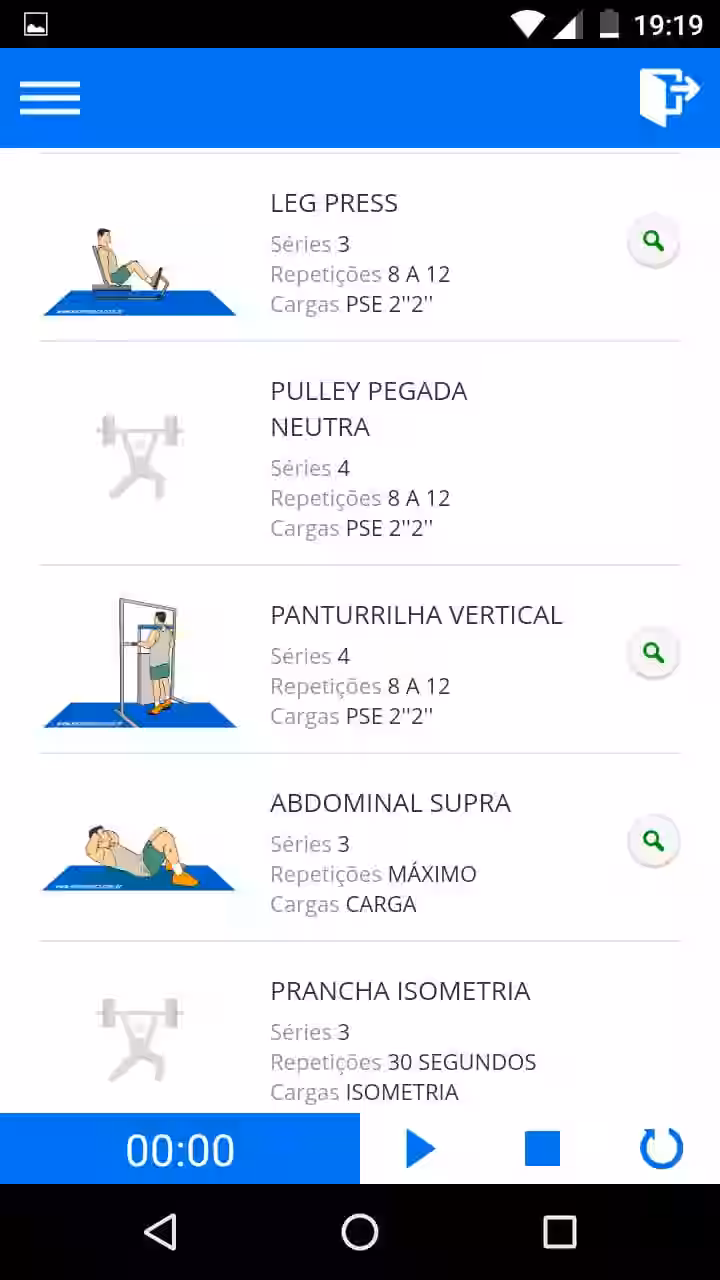
Task: Reset the timer with the circular arrow
Action: pos(661,1149)
